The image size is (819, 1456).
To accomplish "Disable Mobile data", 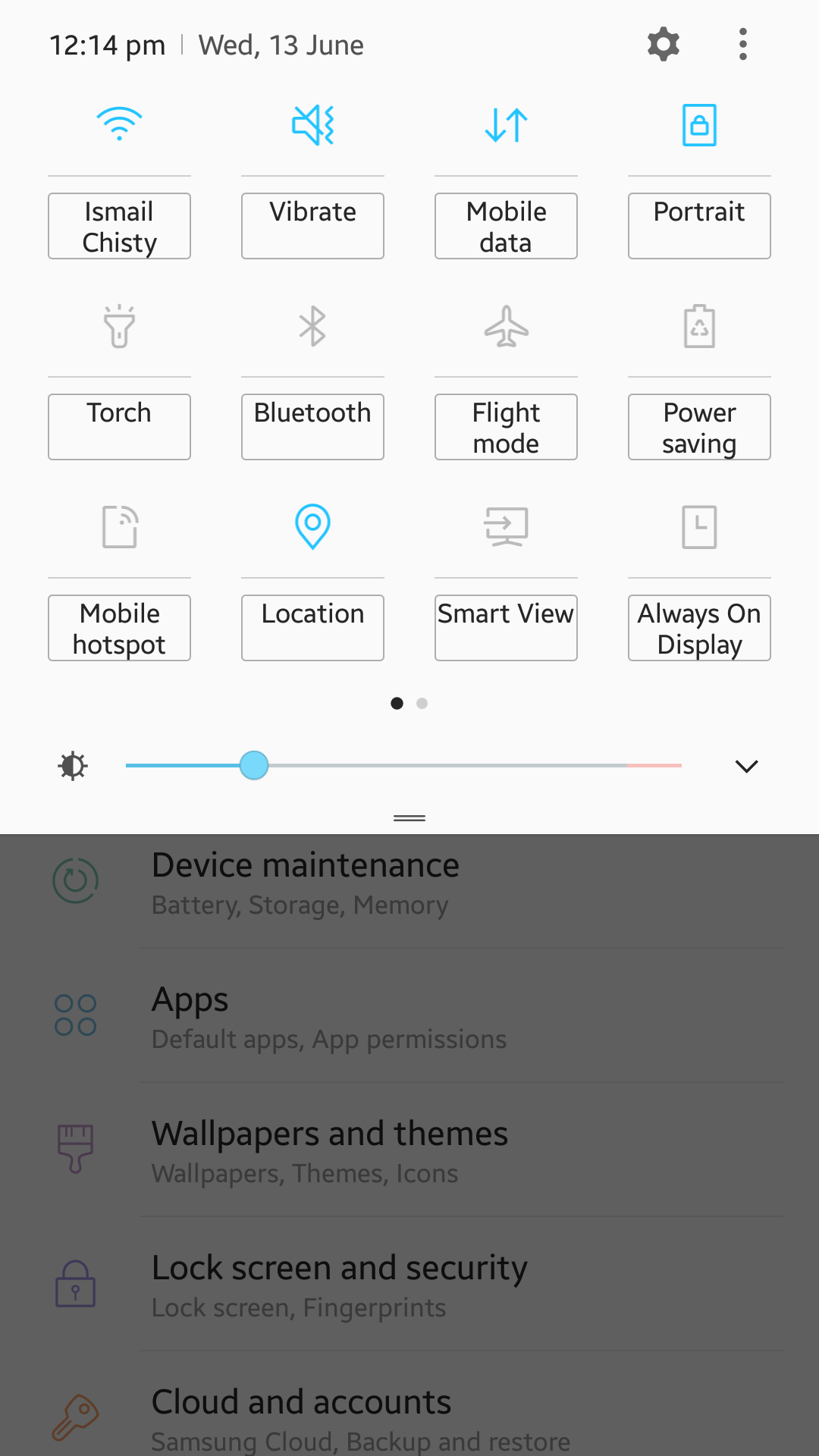I will (x=506, y=124).
